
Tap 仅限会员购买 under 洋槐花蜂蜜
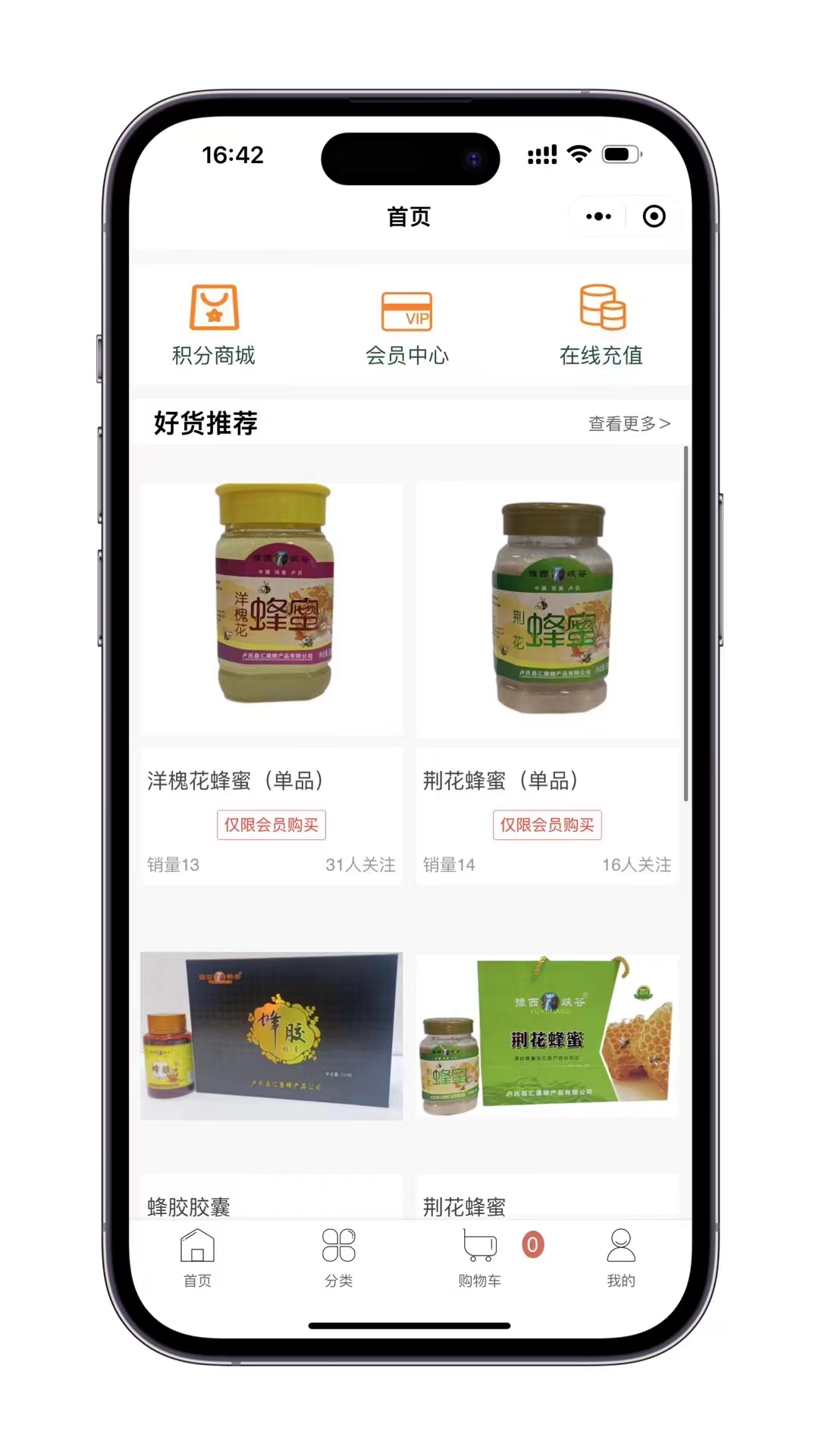coord(271,825)
